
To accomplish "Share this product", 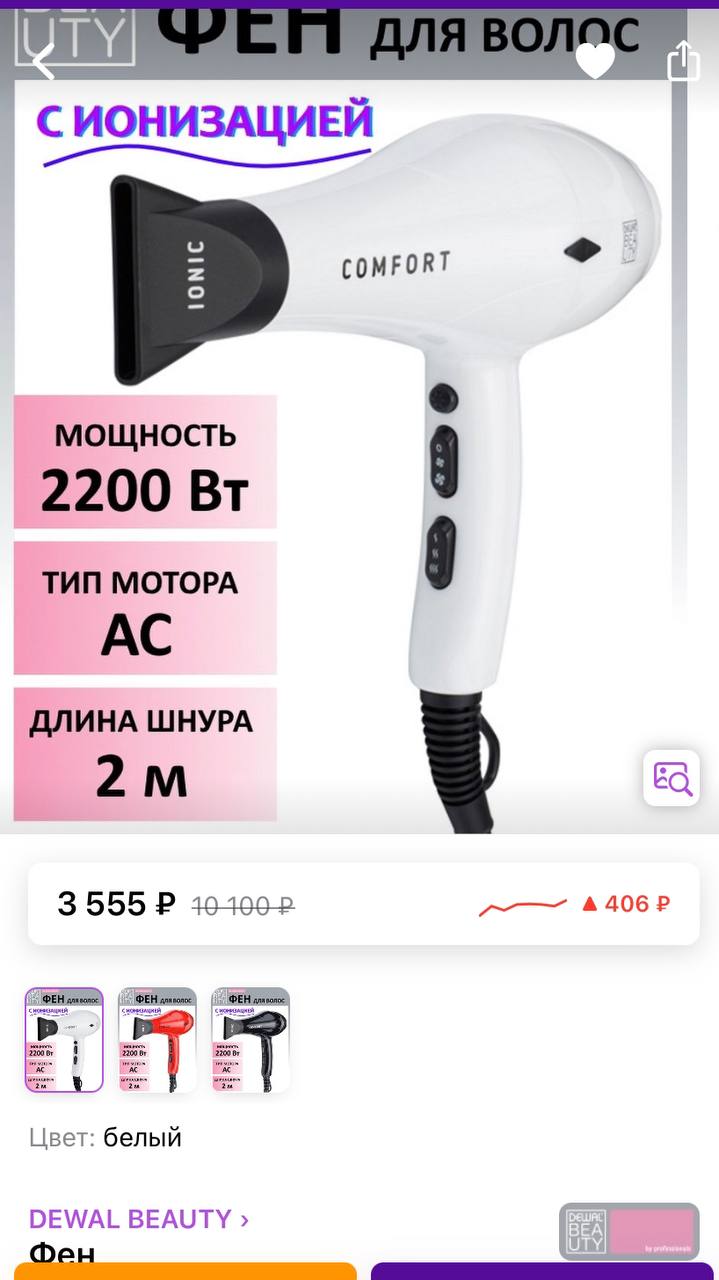I will pyautogui.click(x=683, y=59).
